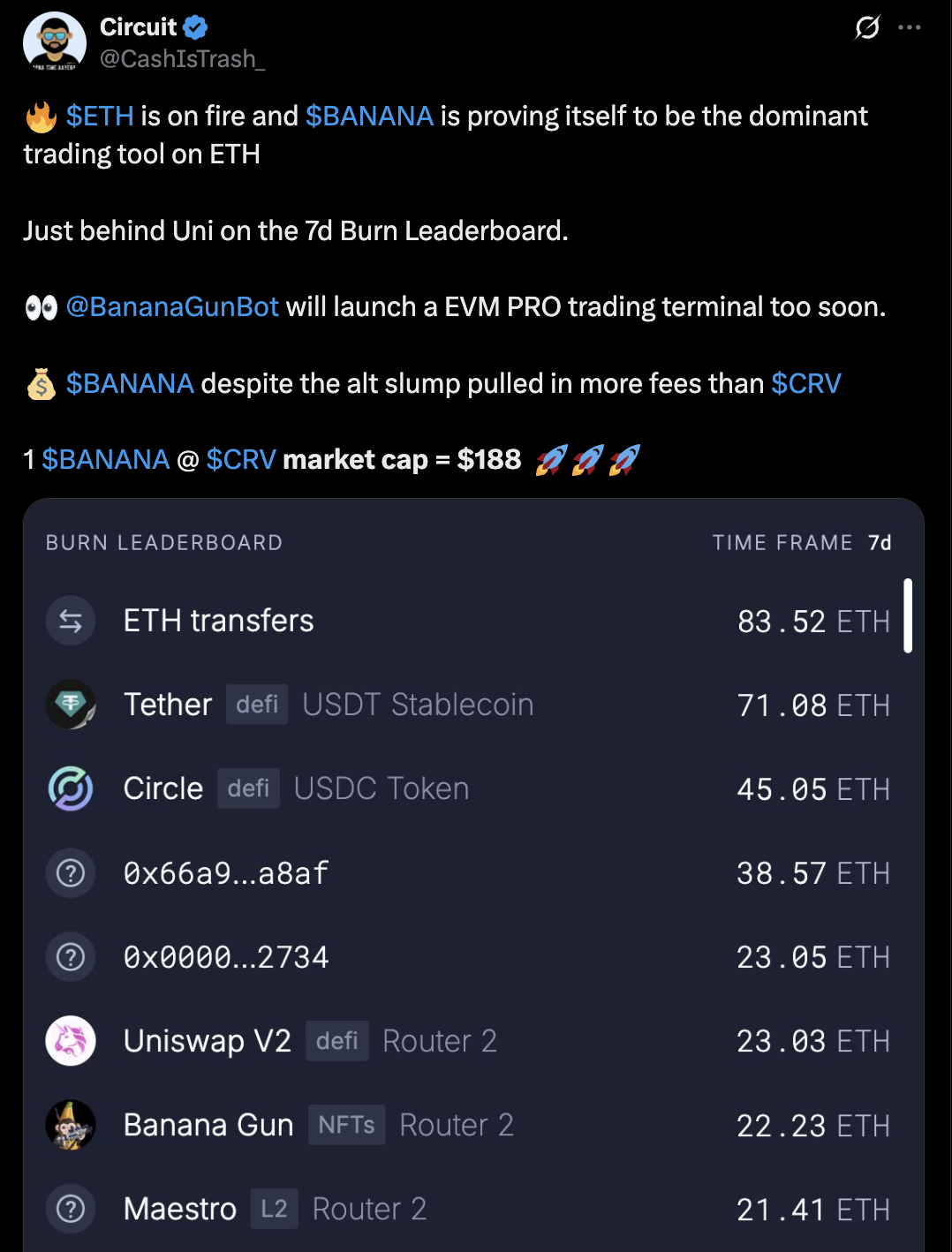The height and width of the screenshot is (1252, 952).
Task: Expand the Burn Leaderboard image
Action: 473,874
